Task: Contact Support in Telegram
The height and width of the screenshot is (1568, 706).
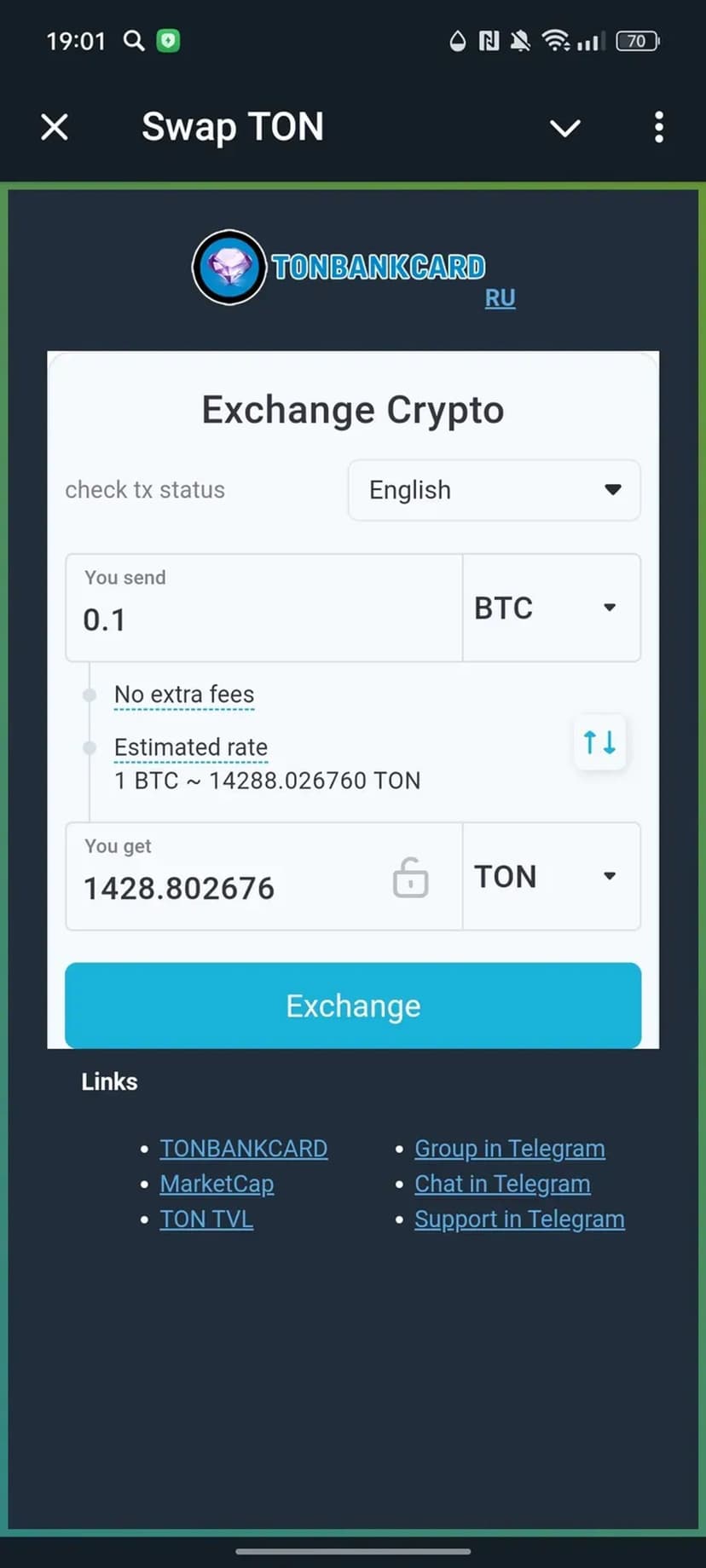Action: click(x=519, y=1219)
